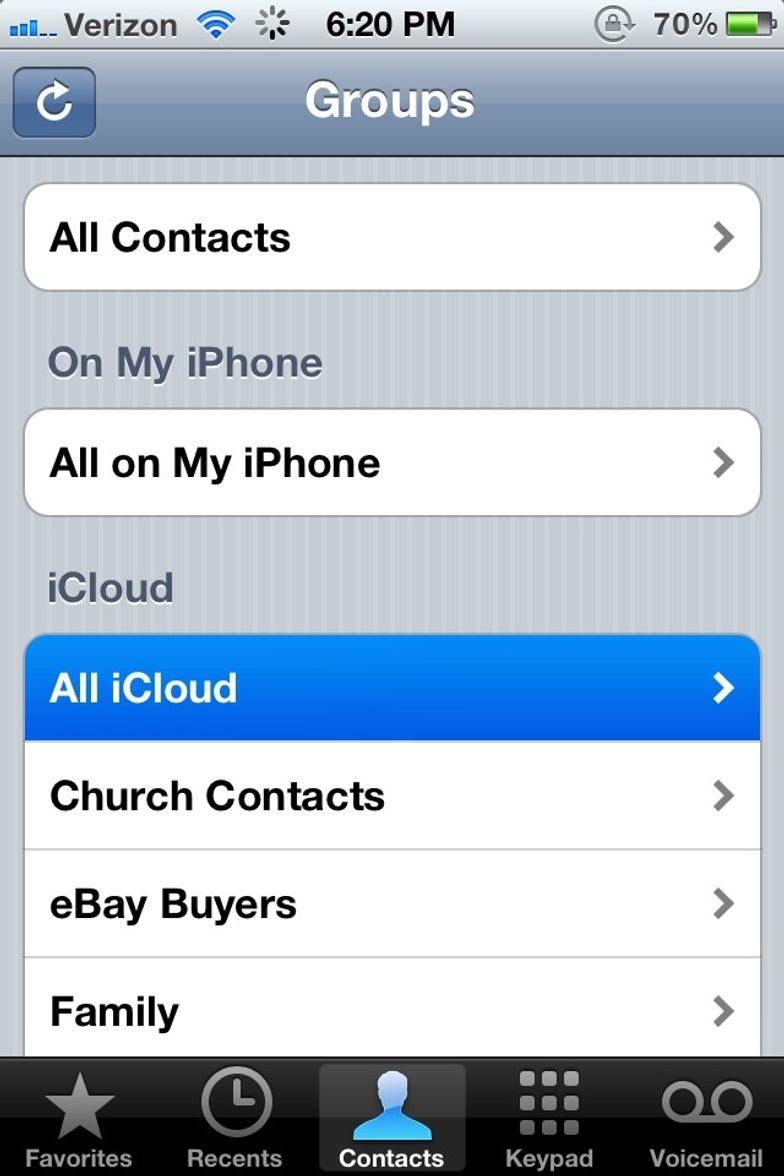Open the Keypad tab
Viewport: 784px width, 1176px height.
tap(548, 1118)
